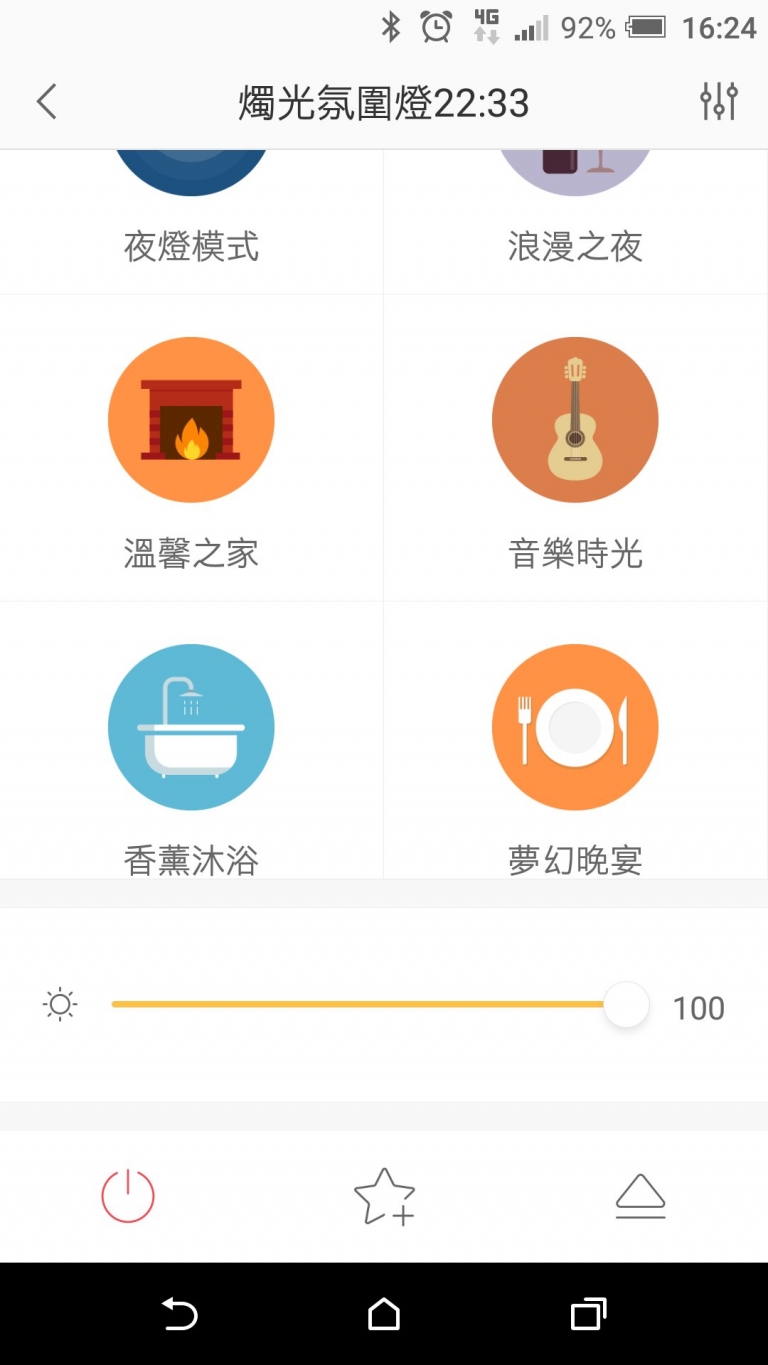Go back using the header arrow
Image resolution: width=768 pixels, height=1365 pixels.
coord(46,102)
